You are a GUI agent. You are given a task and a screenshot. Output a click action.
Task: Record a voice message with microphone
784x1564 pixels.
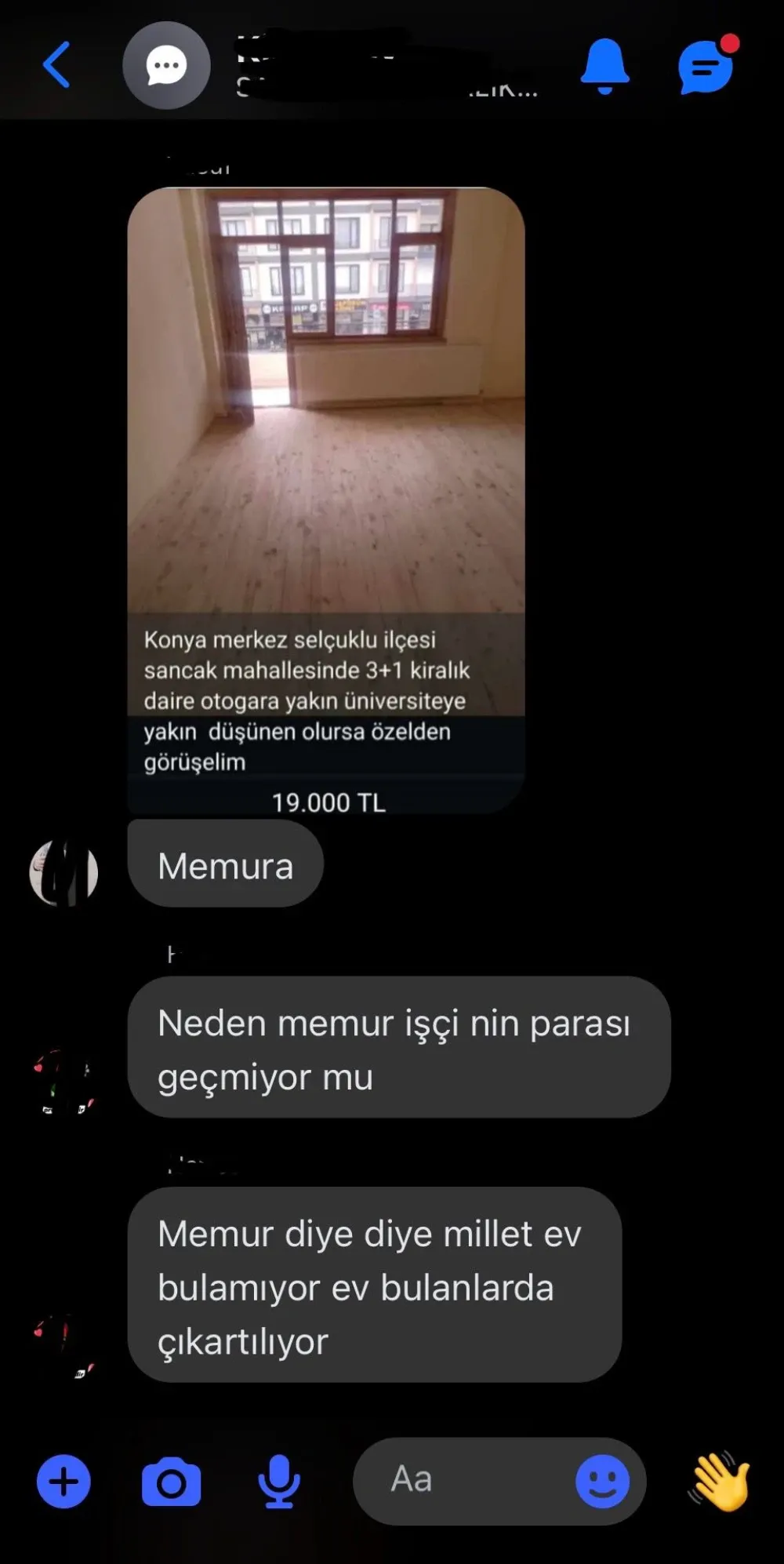point(279,1481)
